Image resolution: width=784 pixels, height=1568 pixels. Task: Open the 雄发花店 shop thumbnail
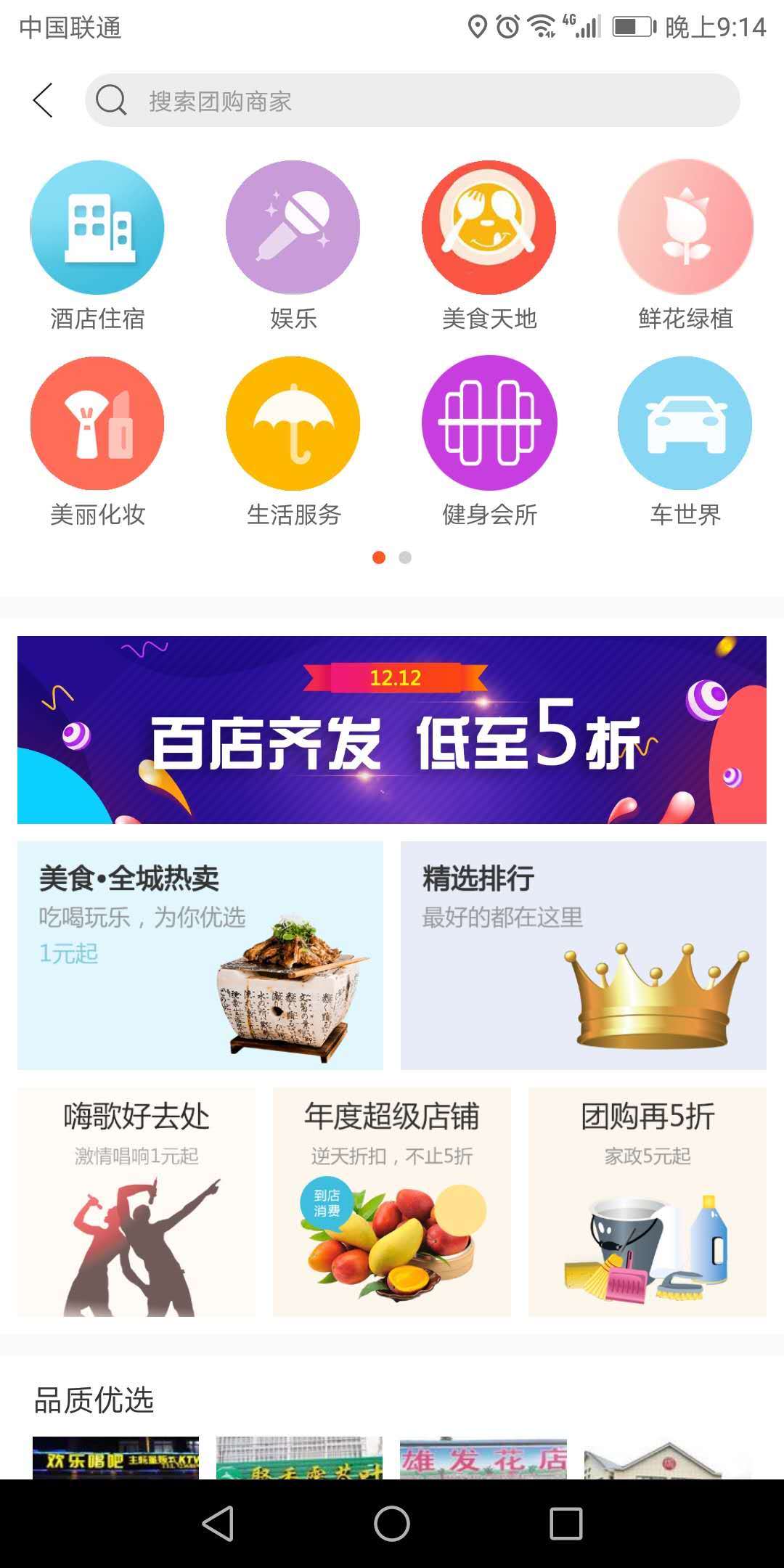tap(483, 1458)
